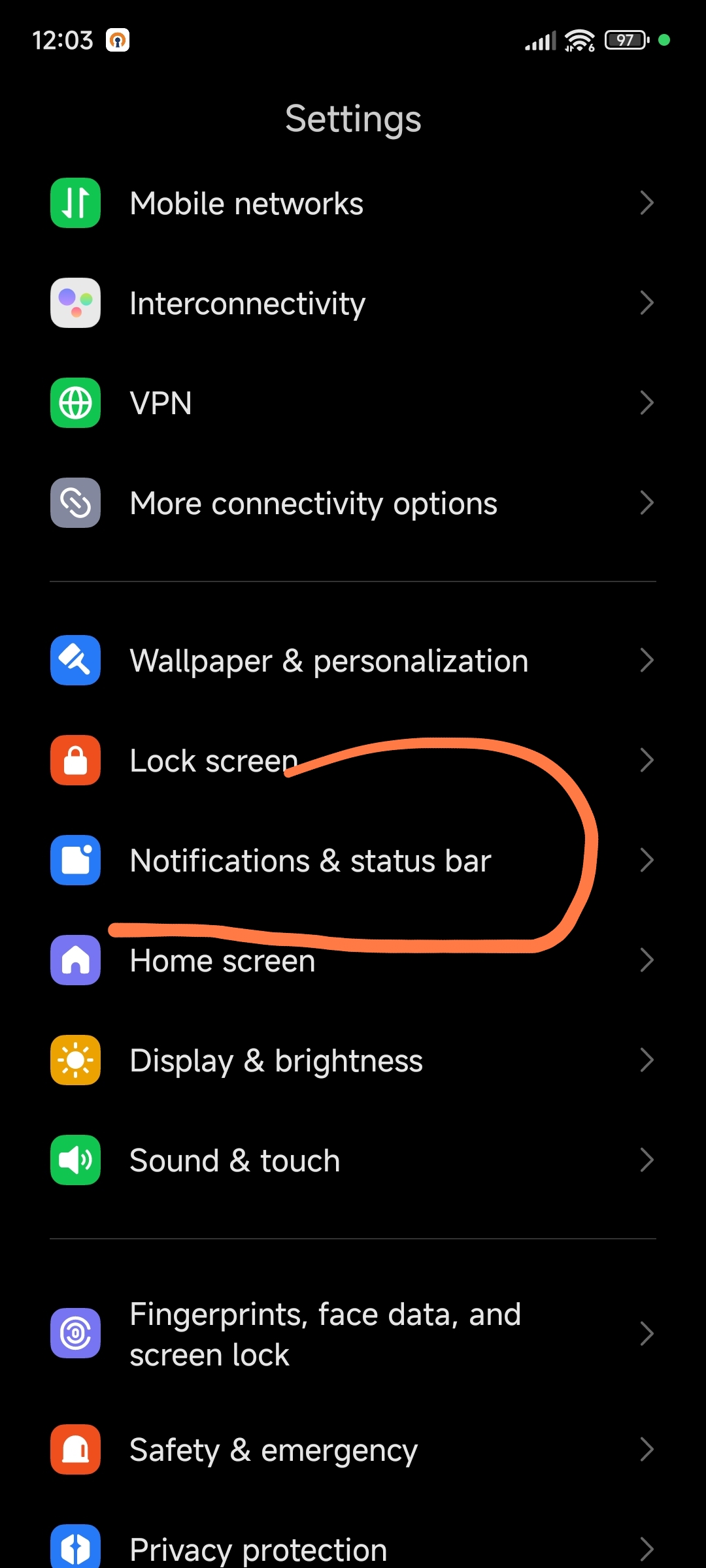Viewport: 706px width, 1568px height.
Task: Open Lock screen settings
Action: point(353,760)
